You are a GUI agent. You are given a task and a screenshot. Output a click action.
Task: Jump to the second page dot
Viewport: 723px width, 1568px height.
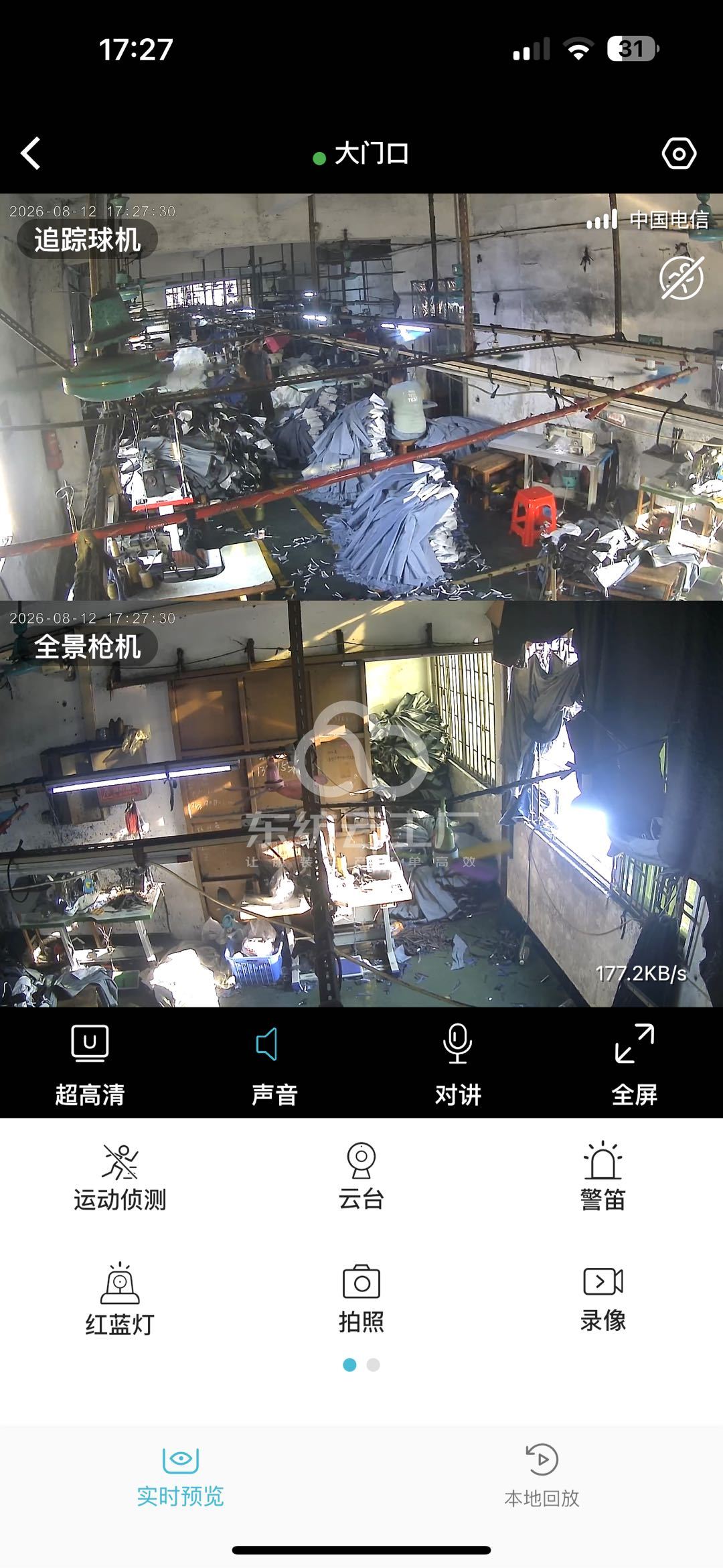tap(374, 1365)
